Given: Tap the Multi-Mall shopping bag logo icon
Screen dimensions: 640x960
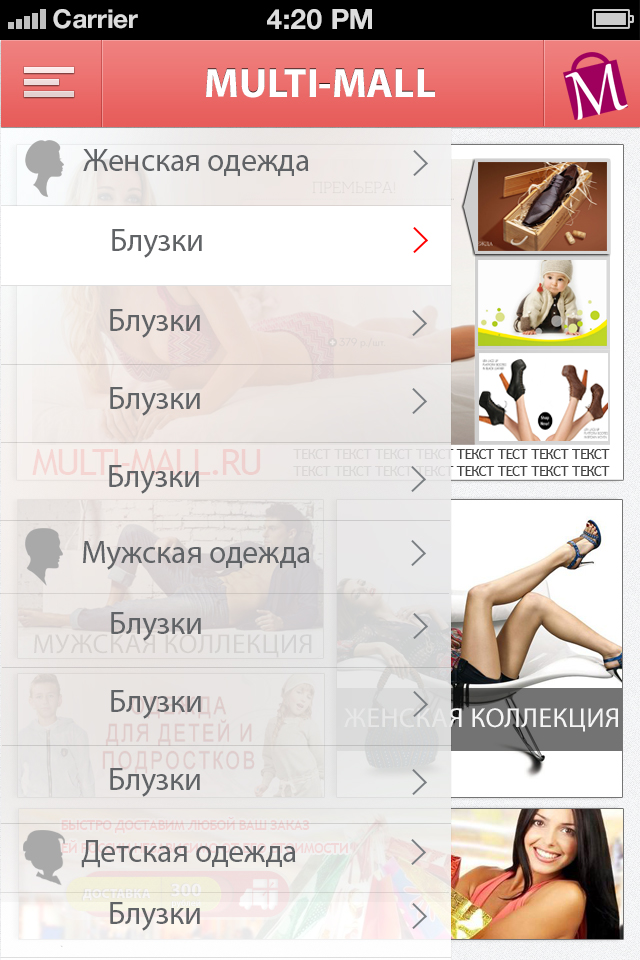Looking at the screenshot, I should point(594,85).
